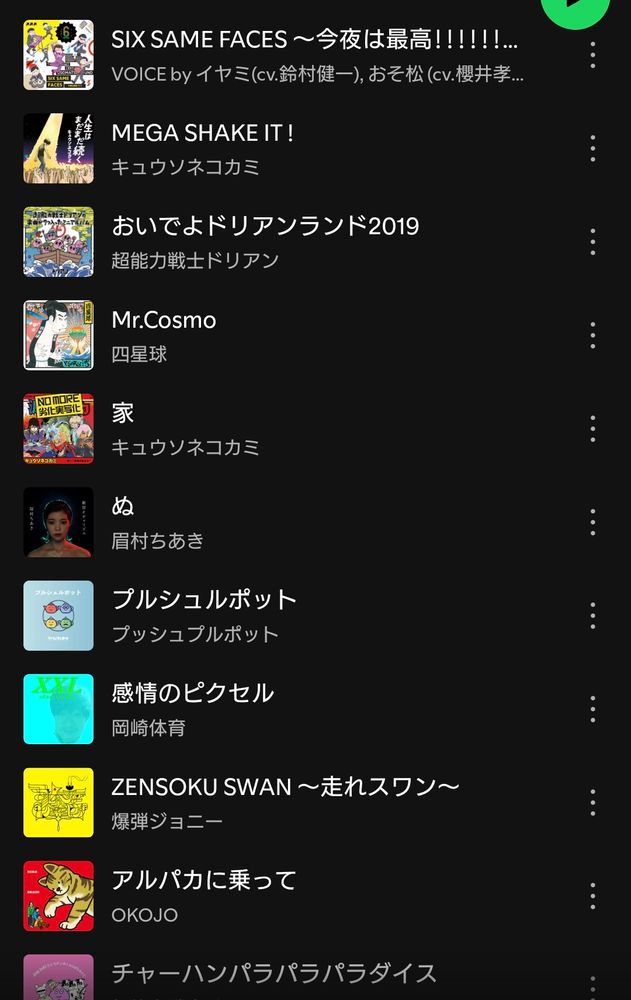This screenshot has height=1000, width=631.
Task: Open more options for the song ぬ
Action: tap(593, 522)
